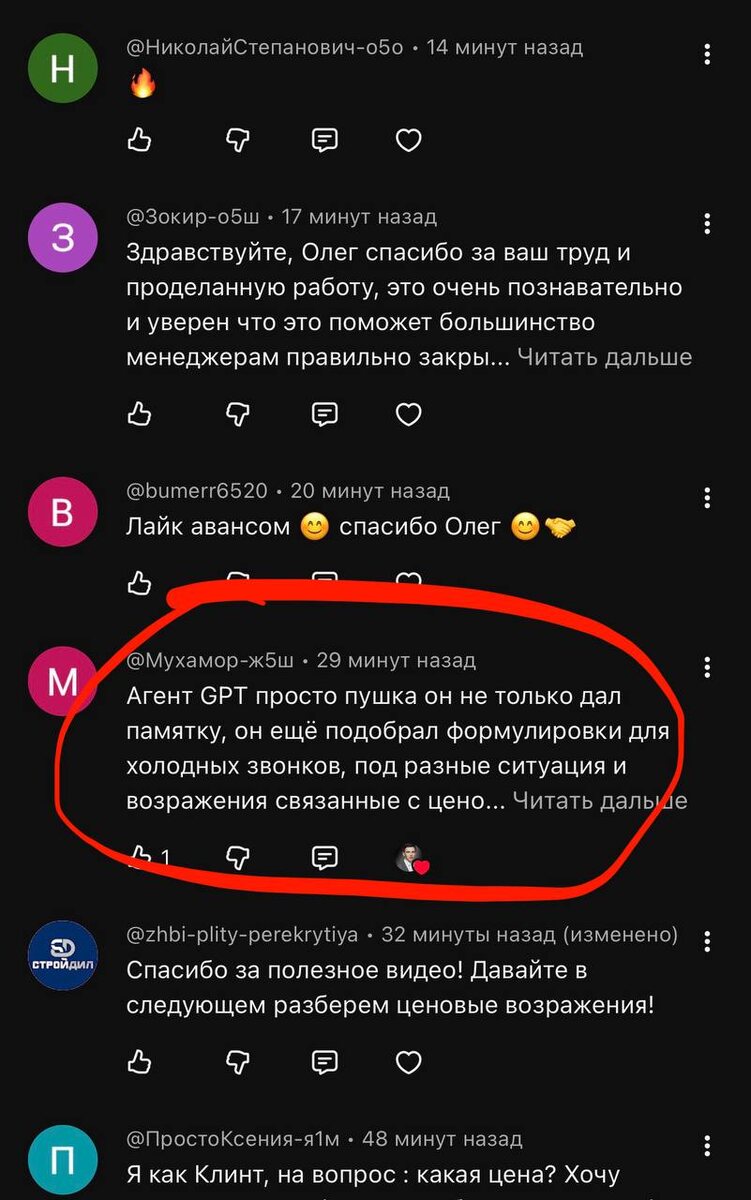This screenshot has width=751, height=1200.
Task: Reply to the @Мухамор-ж5ш comment
Action: [x=322, y=858]
